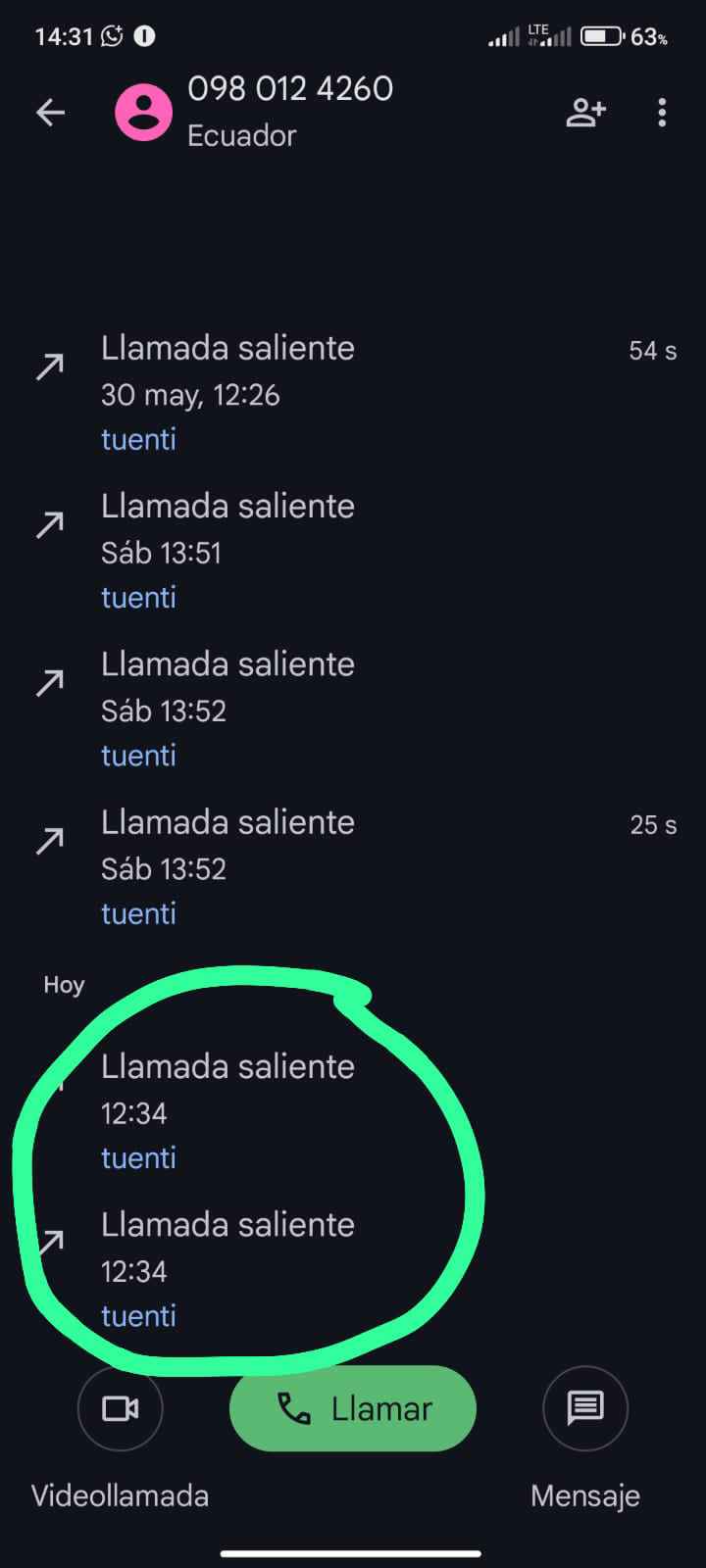This screenshot has height=1568, width=706.
Task: Tap the green Llamar call button
Action: [353, 1408]
